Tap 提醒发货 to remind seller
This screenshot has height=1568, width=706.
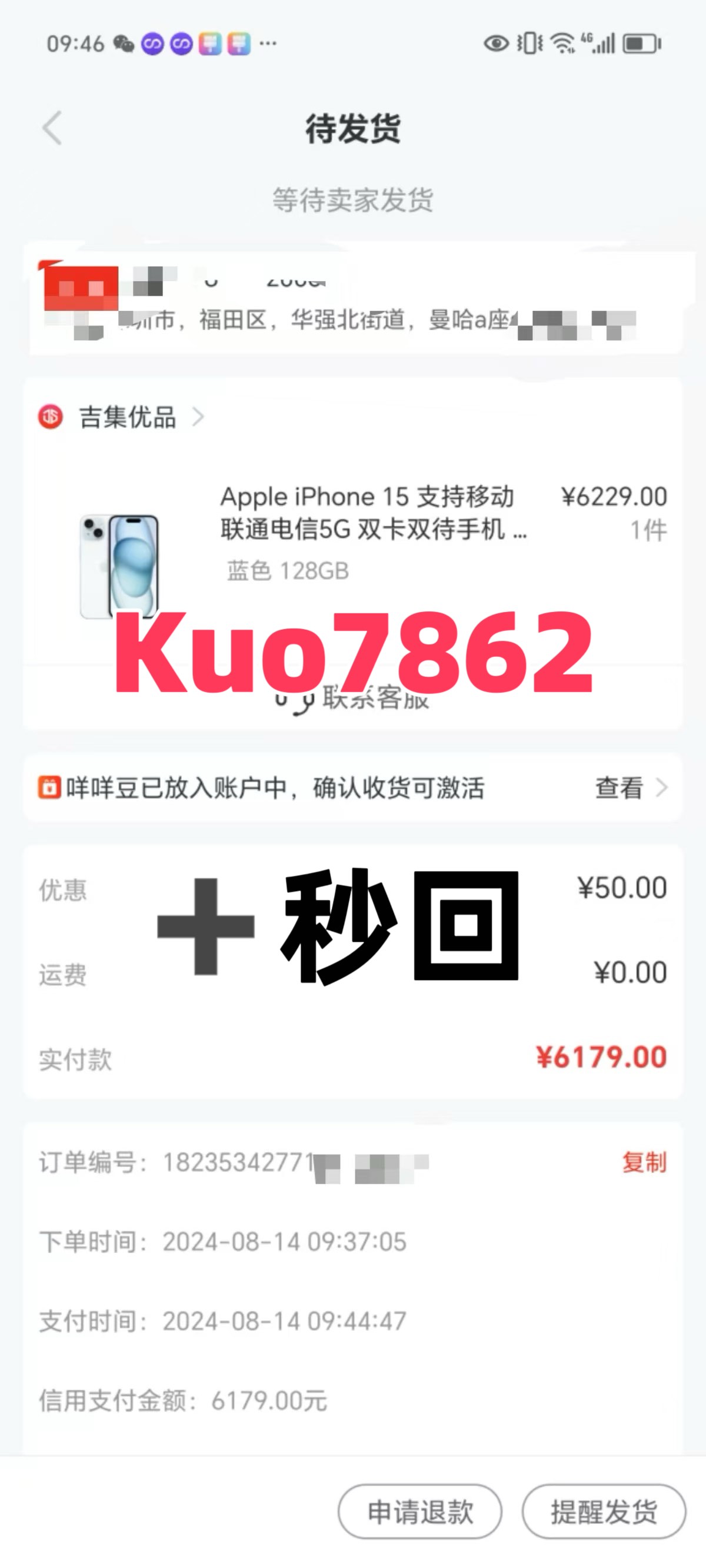(x=604, y=1511)
